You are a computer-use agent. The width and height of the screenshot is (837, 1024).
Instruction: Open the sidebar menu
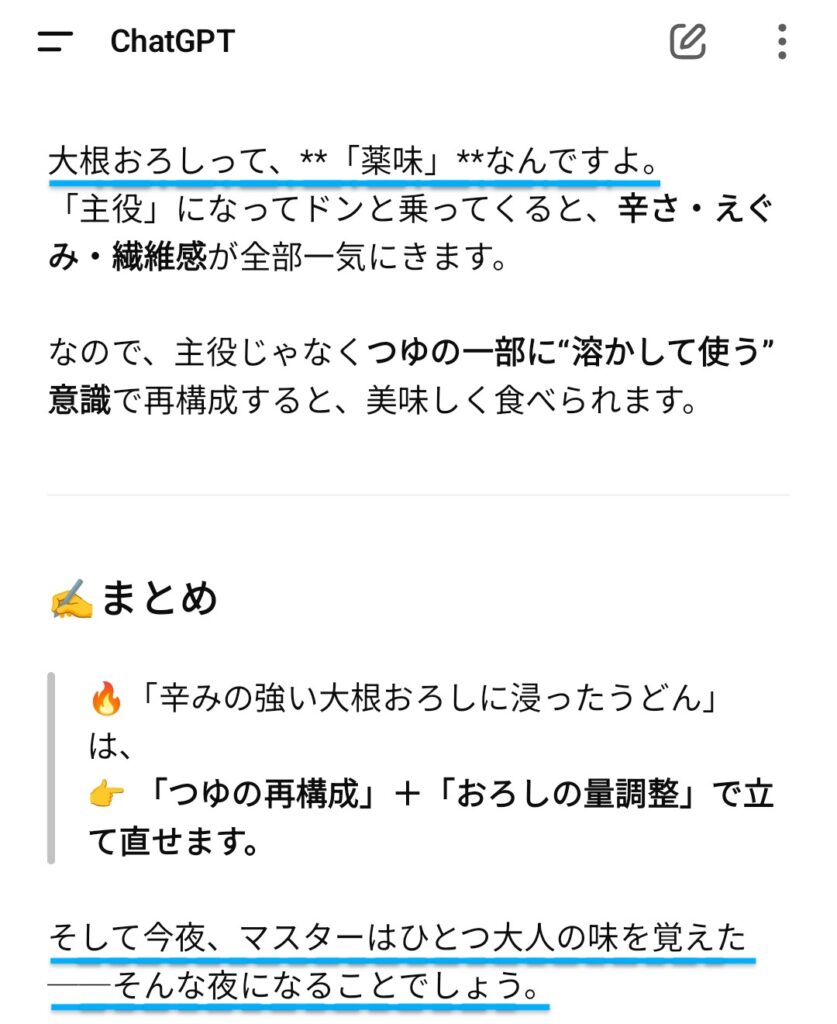coord(54,41)
